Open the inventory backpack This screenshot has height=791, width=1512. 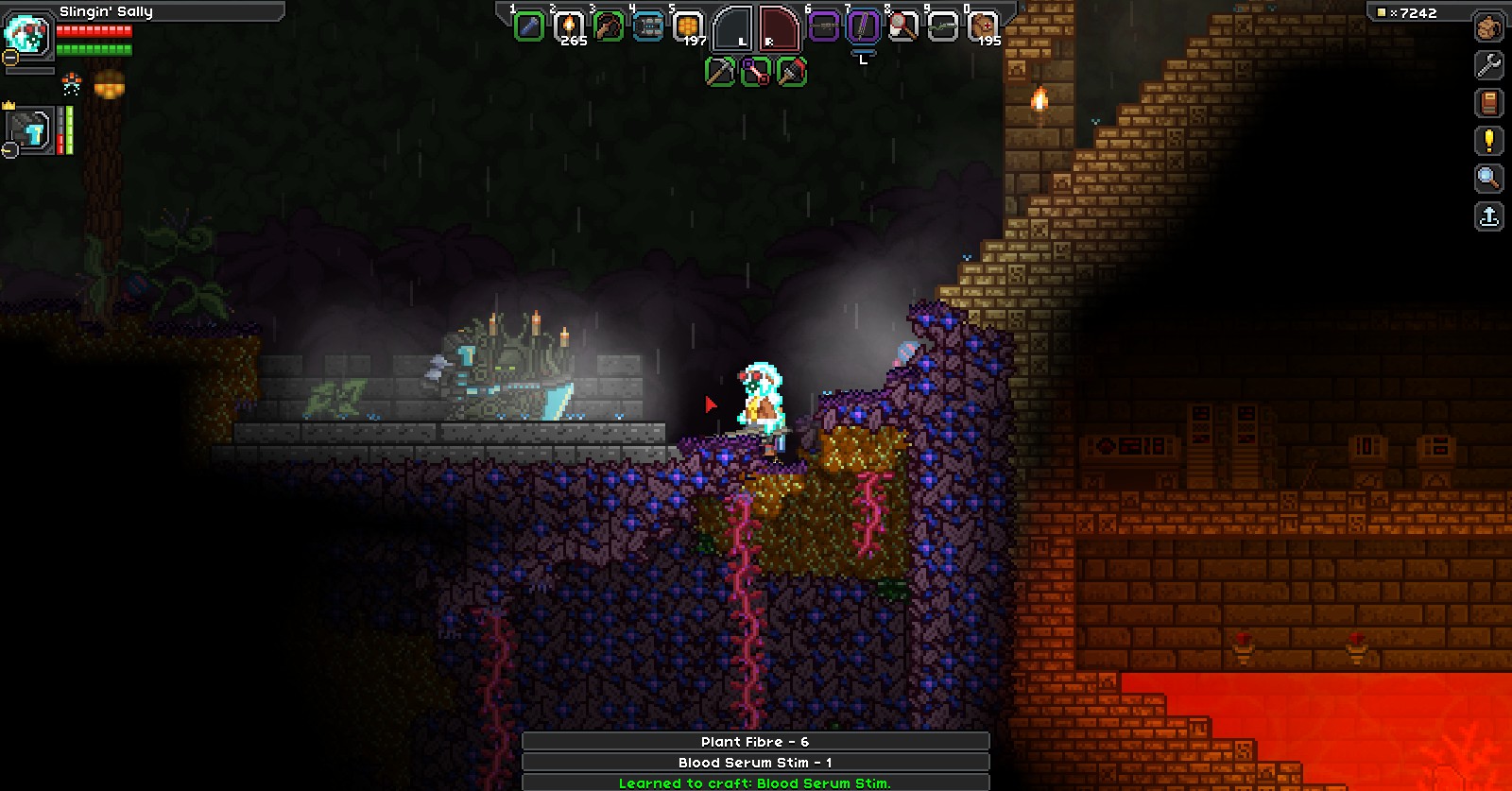click(1488, 27)
